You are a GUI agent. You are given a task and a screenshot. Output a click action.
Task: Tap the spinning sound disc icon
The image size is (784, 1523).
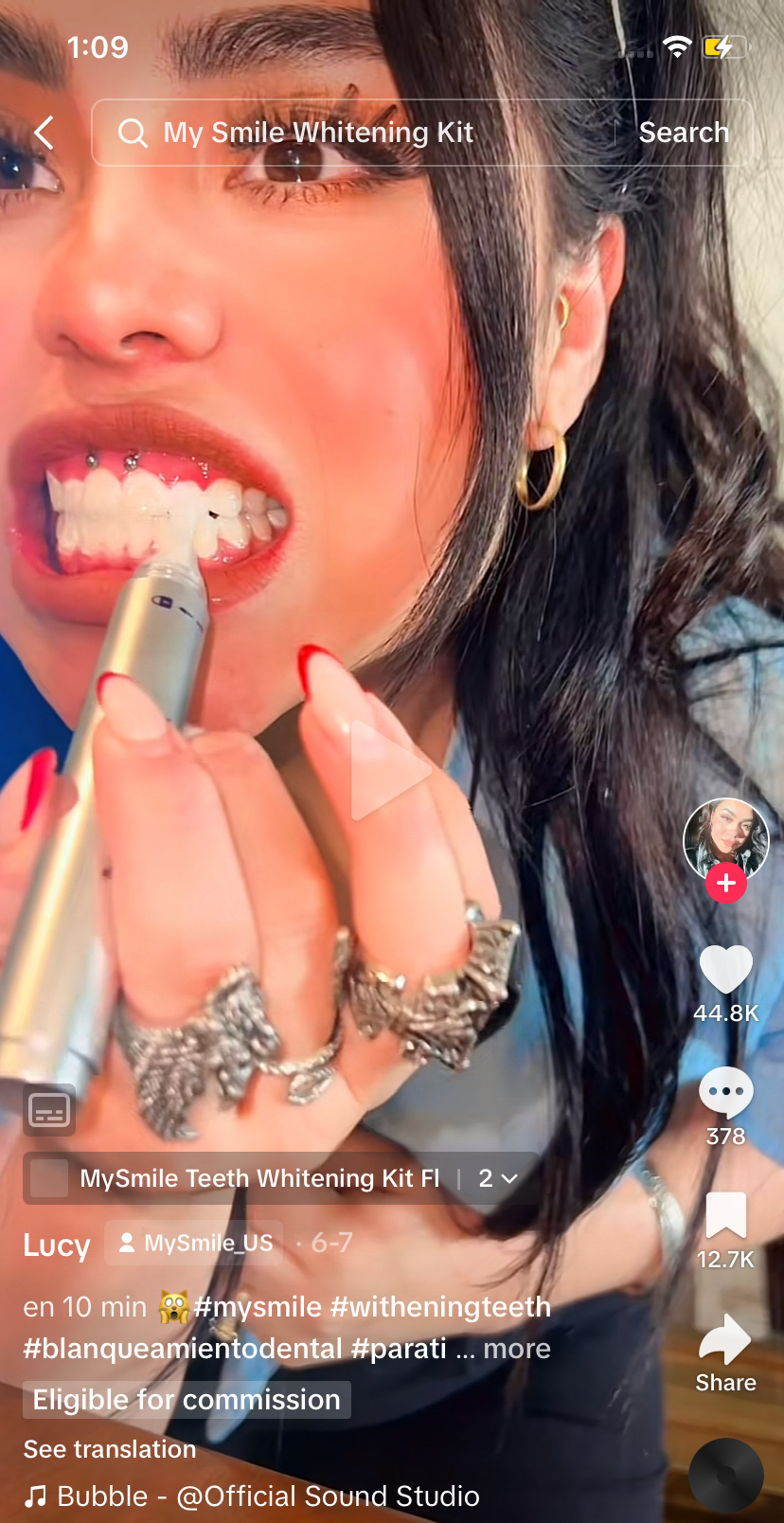pyautogui.click(x=725, y=1473)
